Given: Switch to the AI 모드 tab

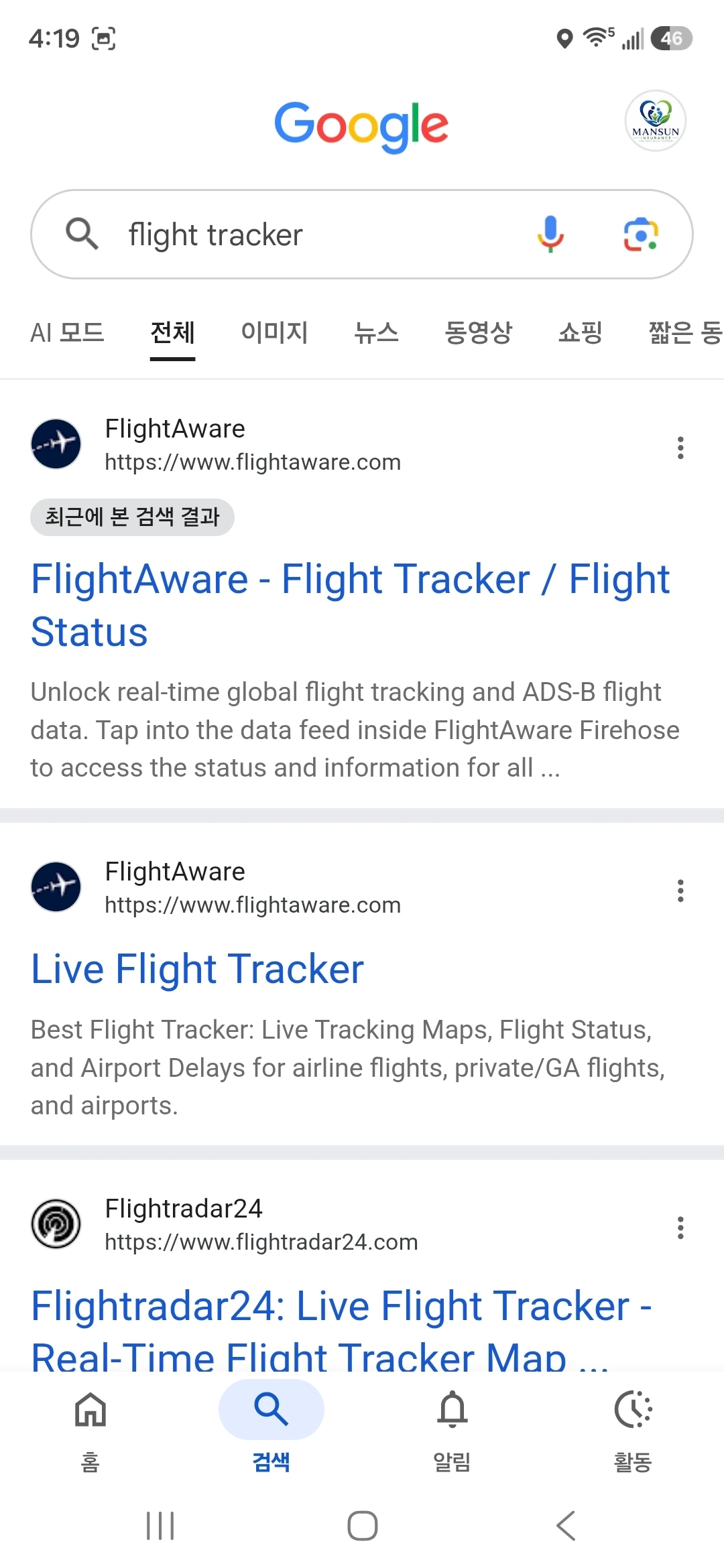Looking at the screenshot, I should click(x=67, y=332).
